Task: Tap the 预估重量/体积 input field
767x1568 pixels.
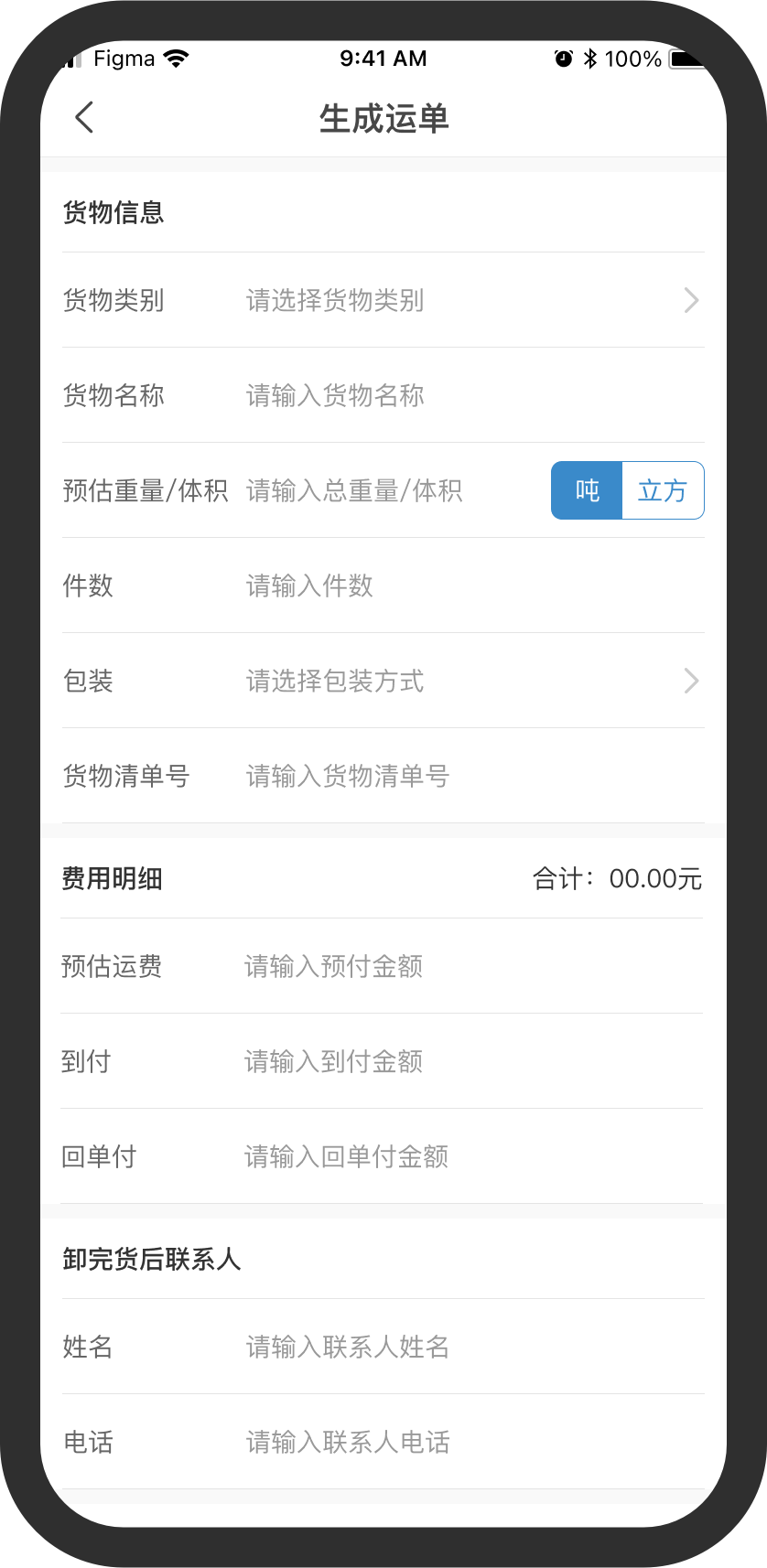Action: click(394, 490)
